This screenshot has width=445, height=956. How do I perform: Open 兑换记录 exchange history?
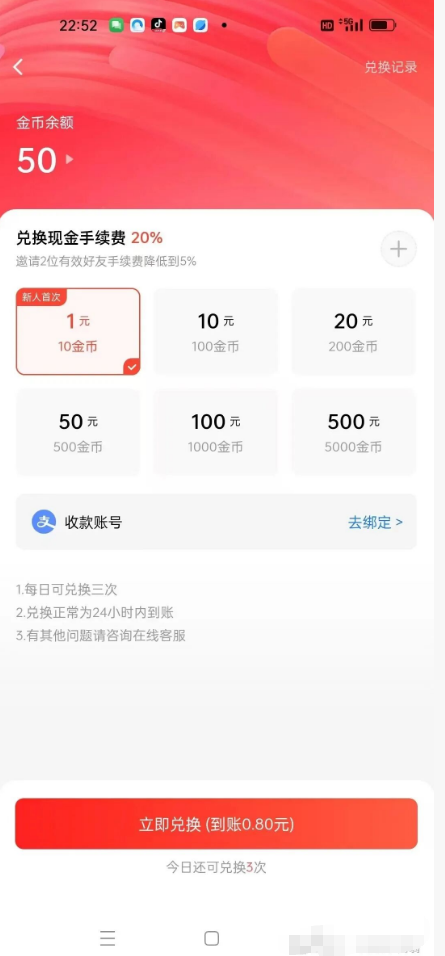click(391, 67)
